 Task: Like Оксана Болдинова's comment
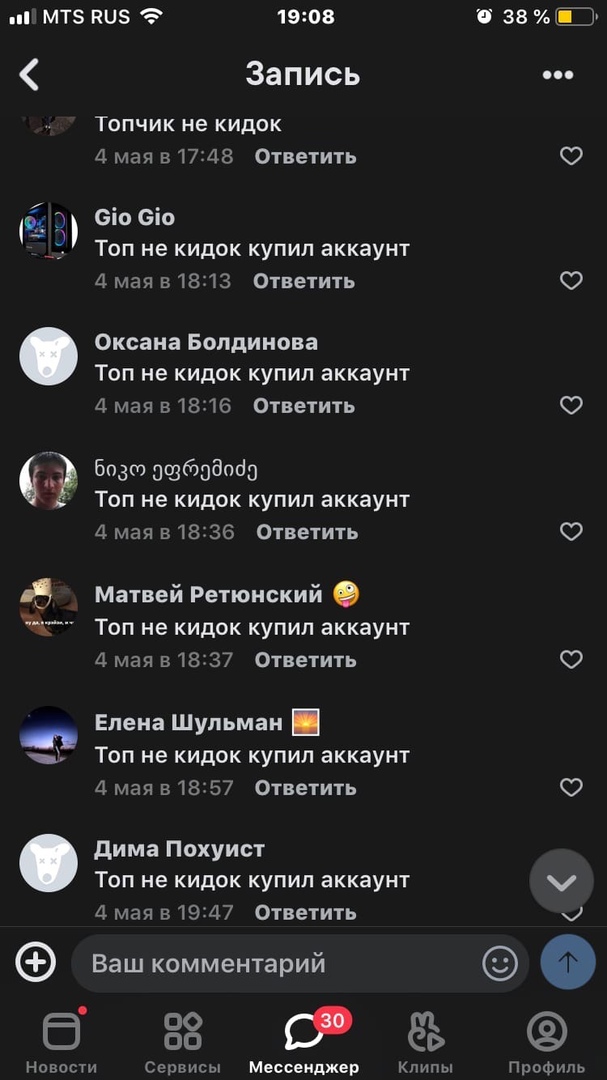pos(571,405)
